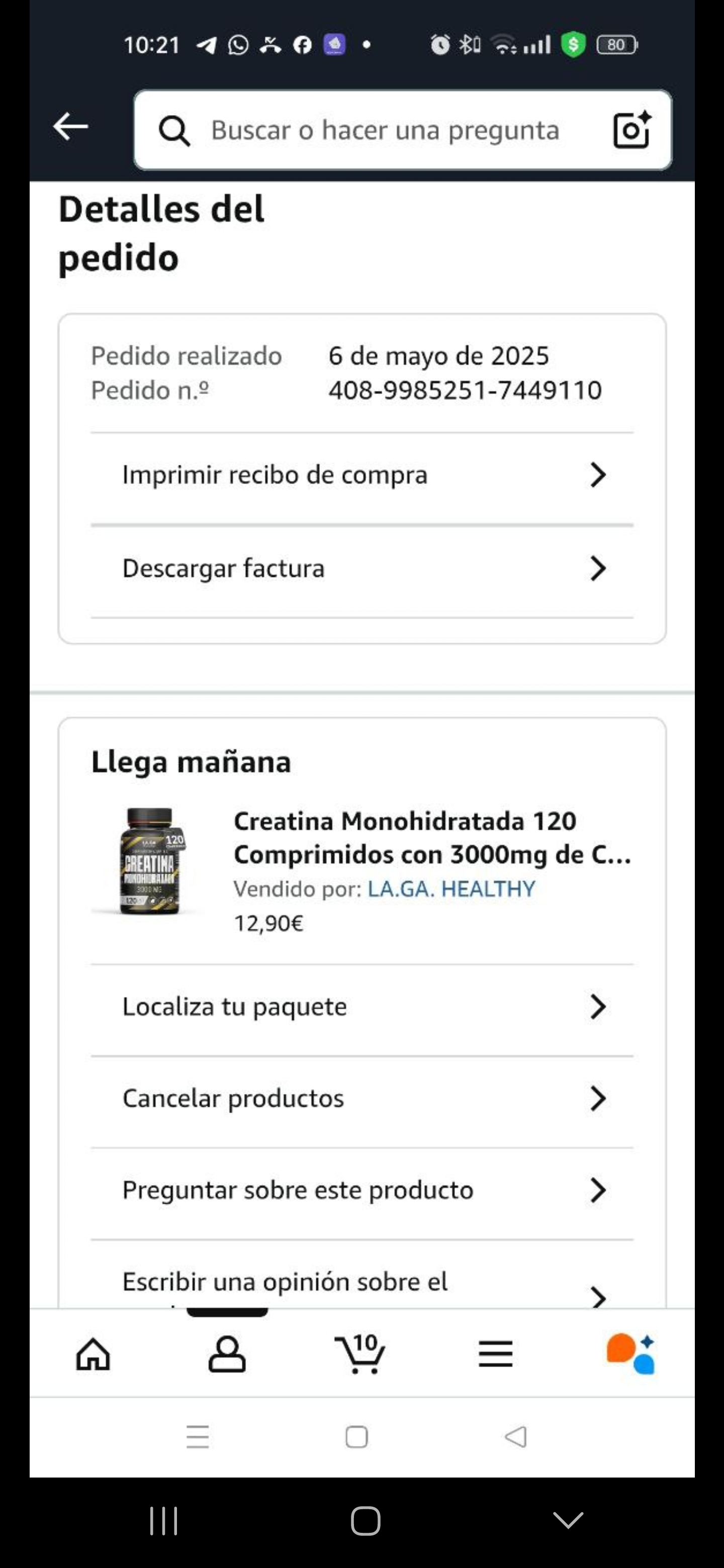Switch to the Home tab
This screenshot has width=724, height=1568.
click(x=93, y=1354)
